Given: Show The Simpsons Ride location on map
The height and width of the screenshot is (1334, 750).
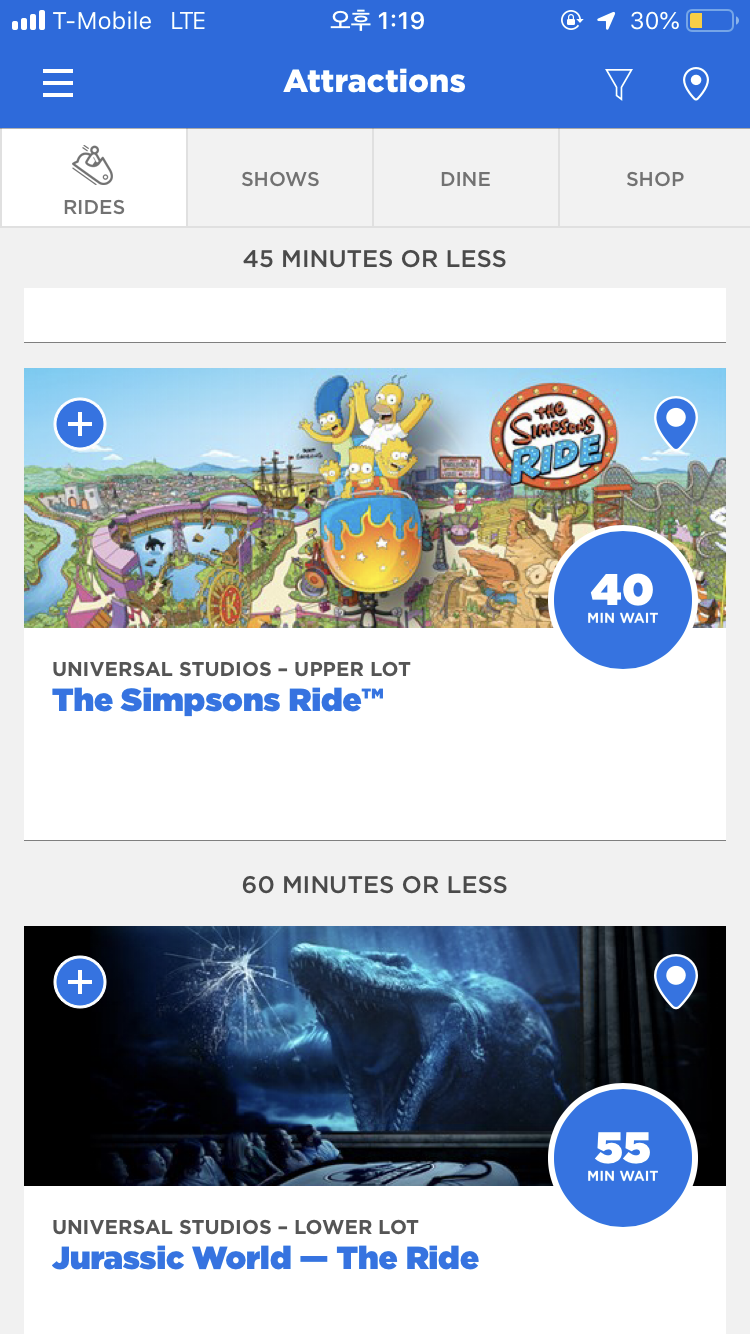Looking at the screenshot, I should click(x=675, y=424).
